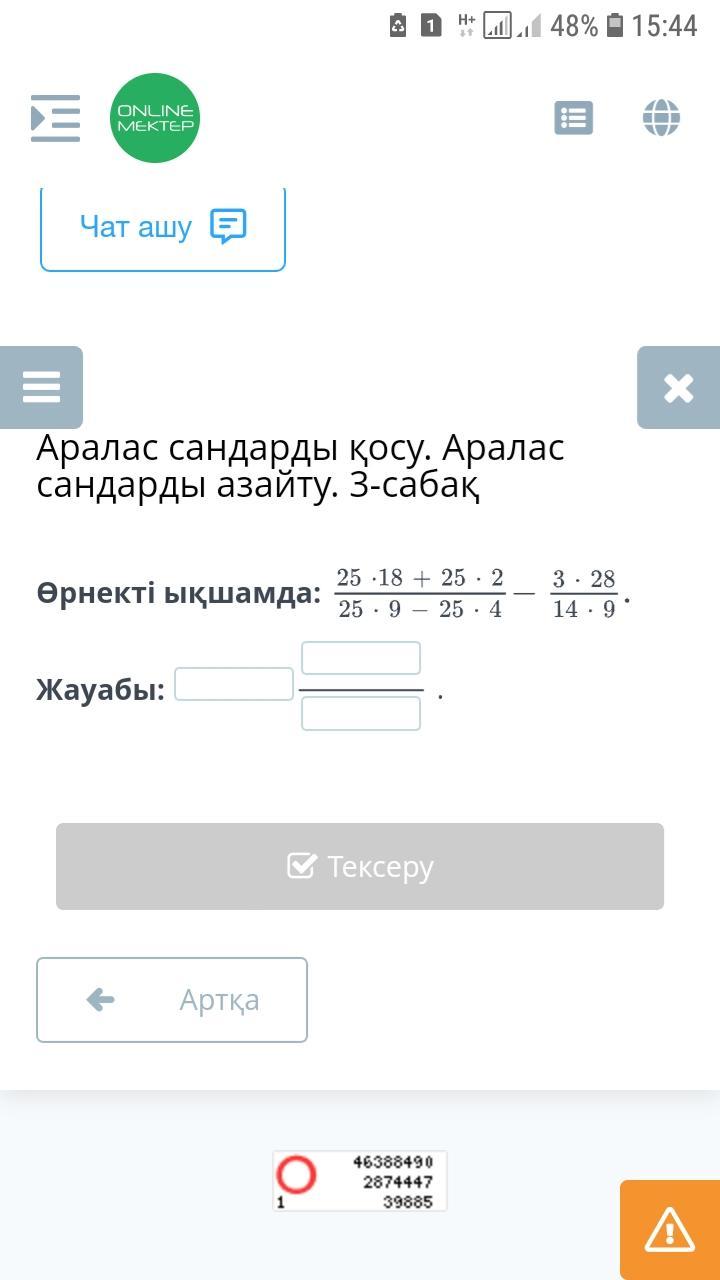Open the Online Mektep home logo
The width and height of the screenshot is (720, 1280).
coord(155,118)
